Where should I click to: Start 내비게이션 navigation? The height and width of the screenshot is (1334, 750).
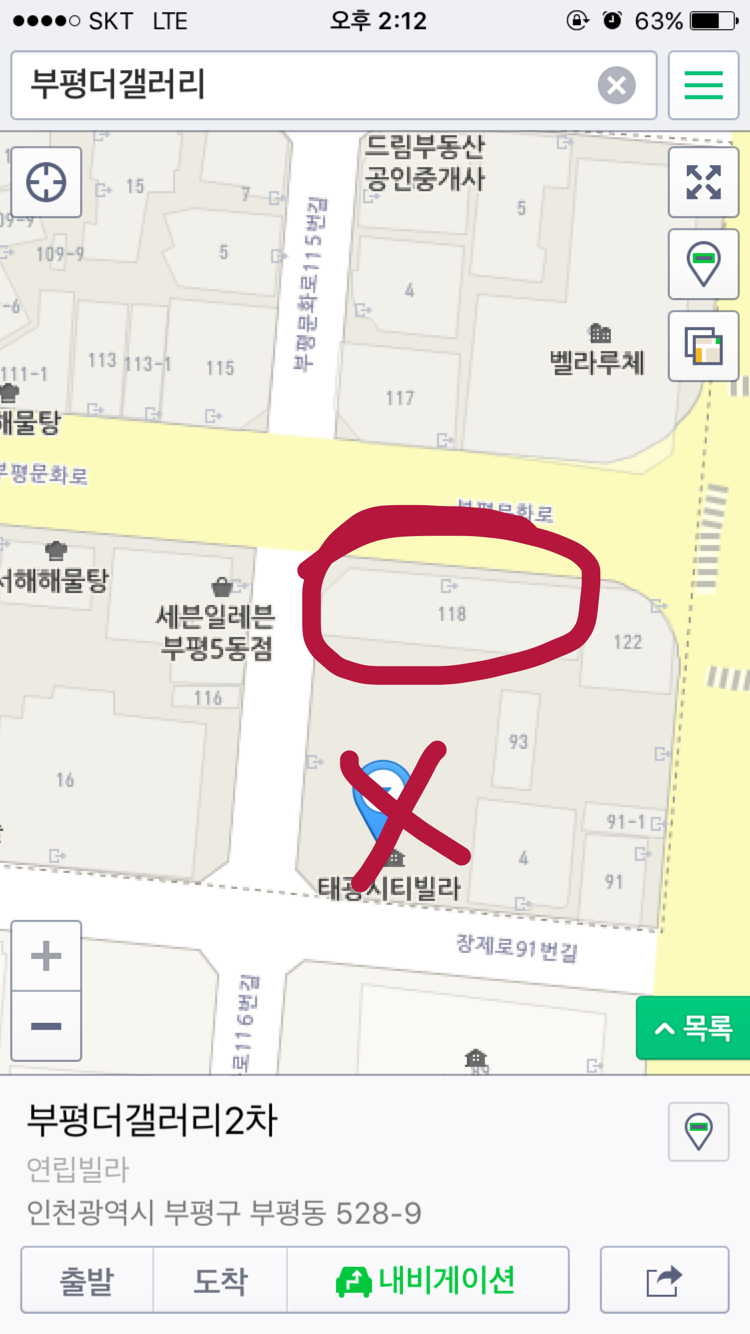point(428,1279)
